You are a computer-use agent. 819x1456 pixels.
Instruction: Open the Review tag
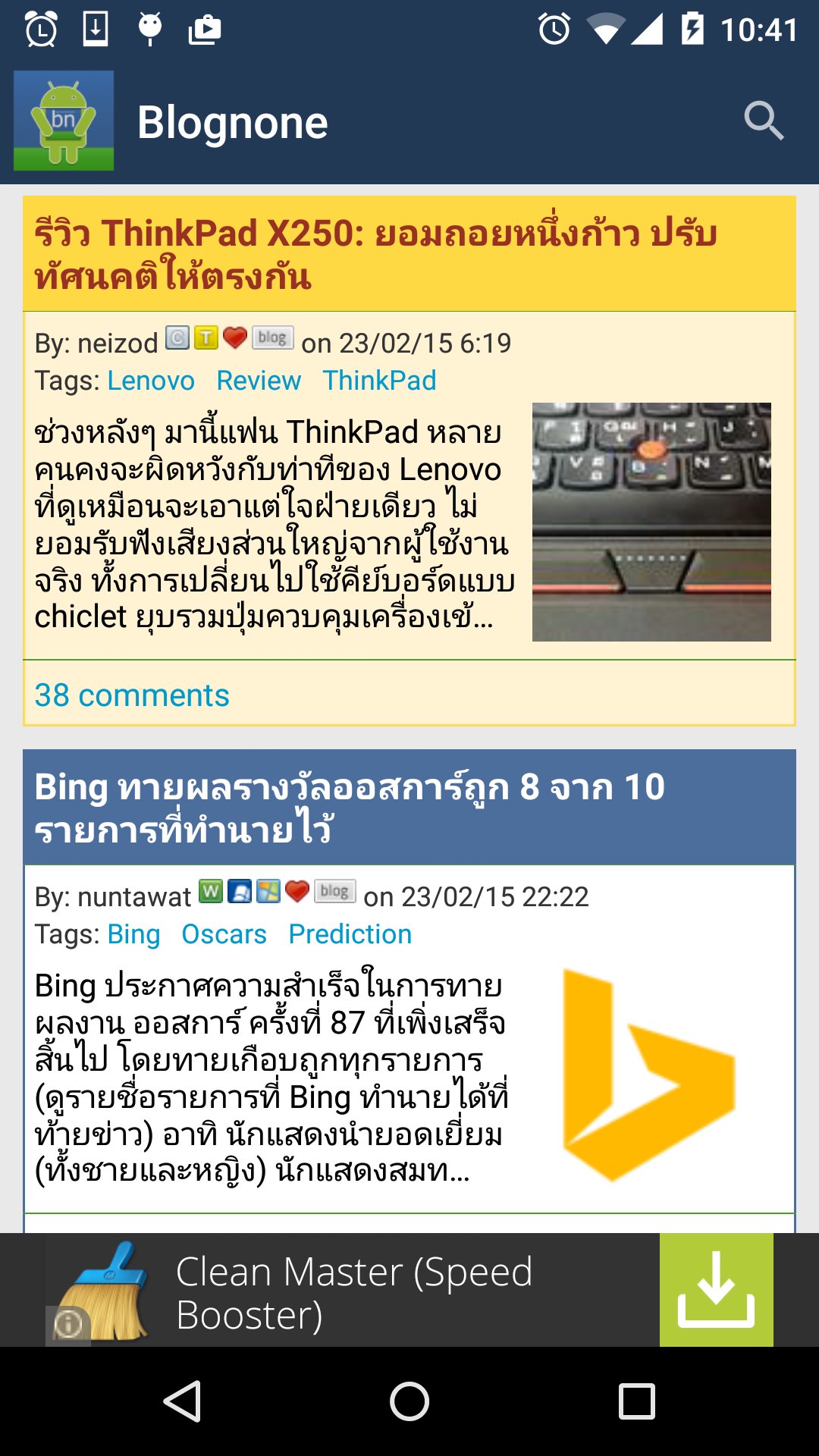coord(258,381)
